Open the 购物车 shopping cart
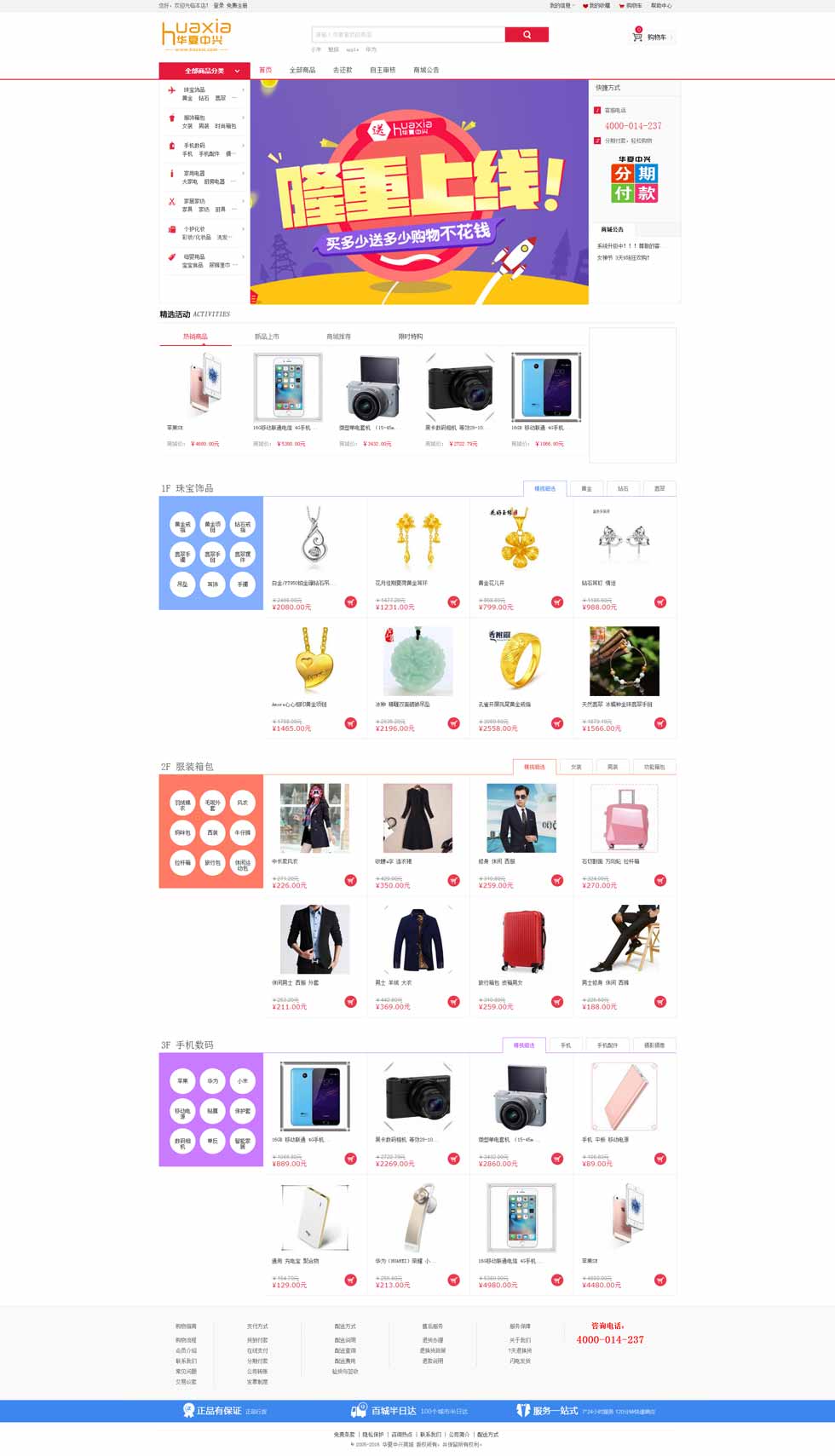This screenshot has height=1456, width=835. point(653,37)
